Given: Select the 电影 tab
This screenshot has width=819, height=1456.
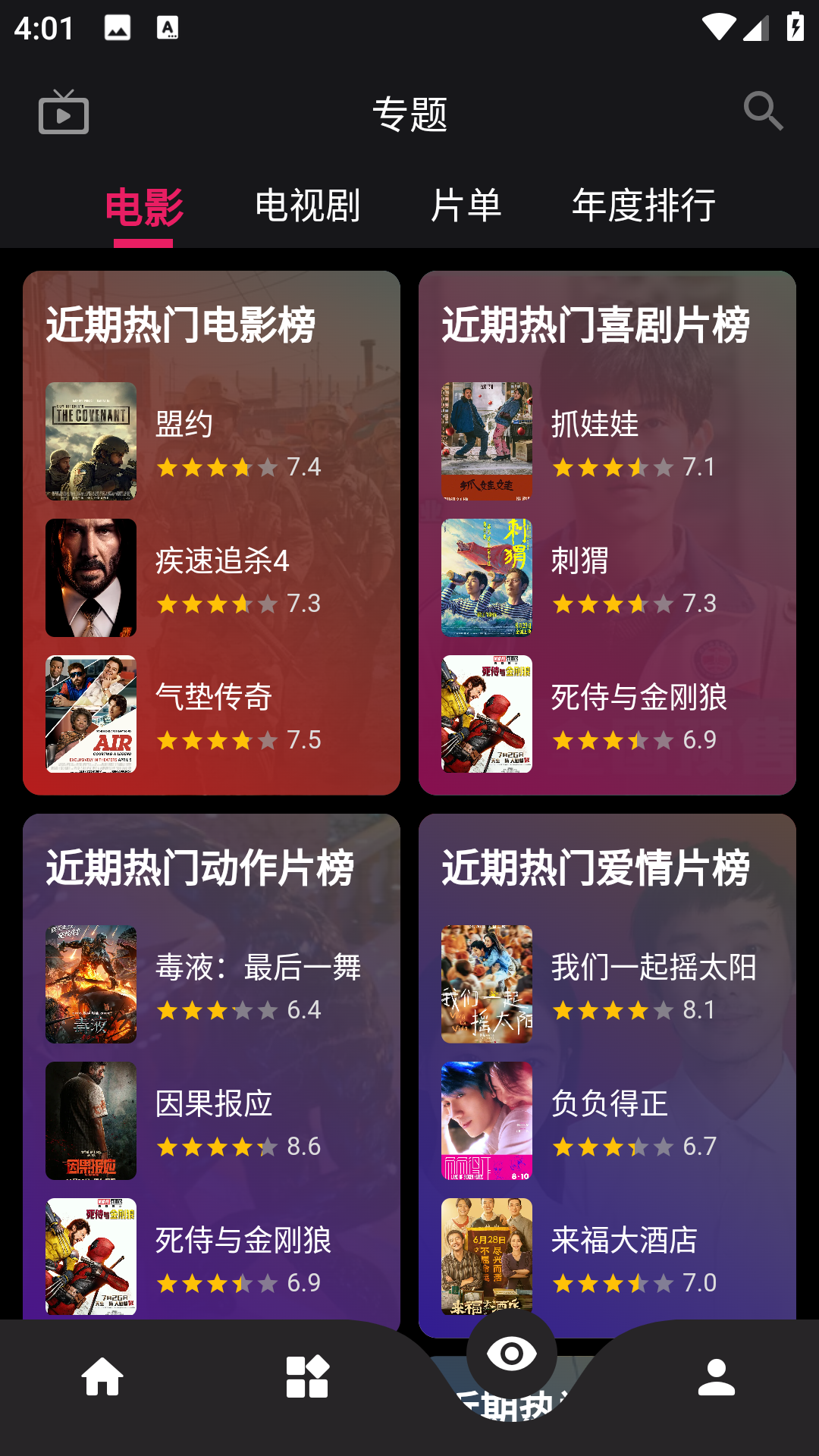Looking at the screenshot, I should tap(144, 206).
